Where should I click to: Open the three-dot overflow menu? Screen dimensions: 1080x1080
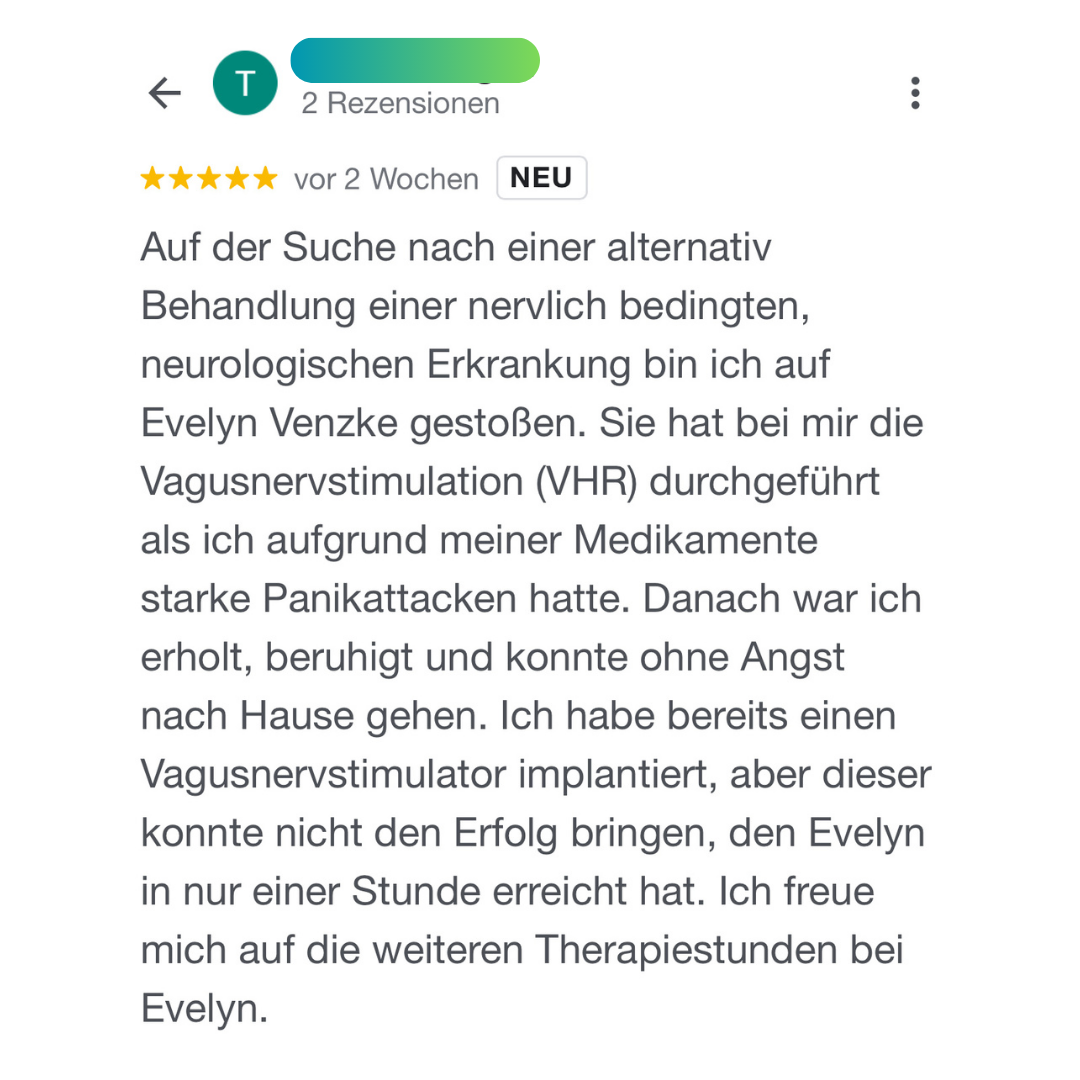[914, 93]
